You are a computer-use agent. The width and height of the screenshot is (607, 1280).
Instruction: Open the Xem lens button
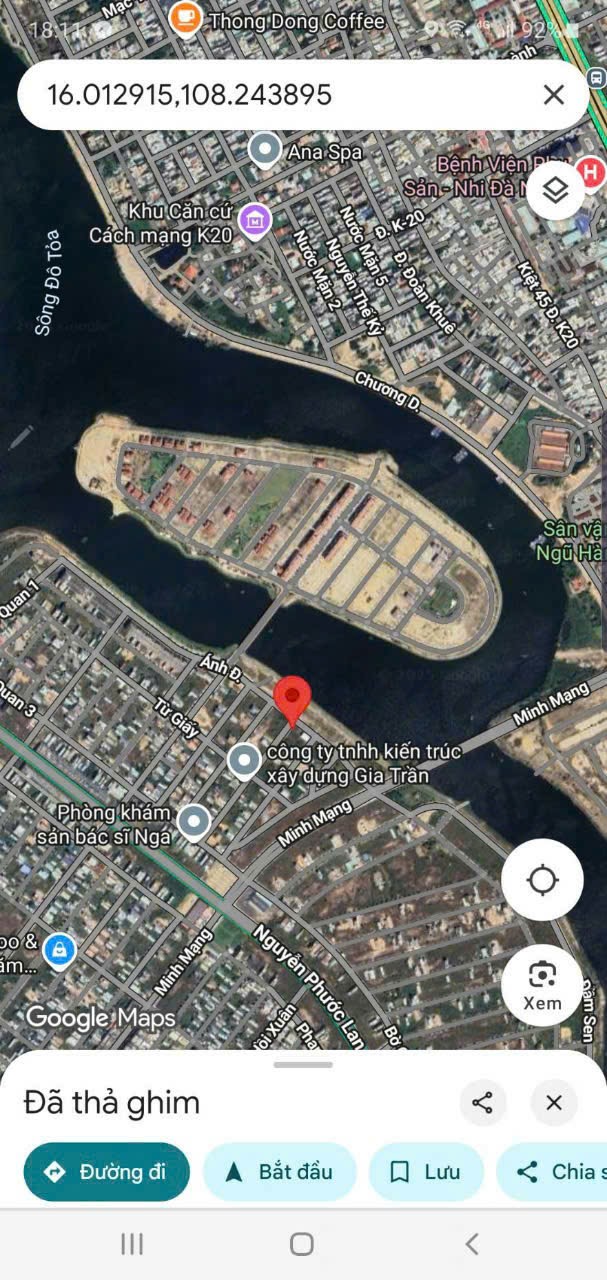542,985
